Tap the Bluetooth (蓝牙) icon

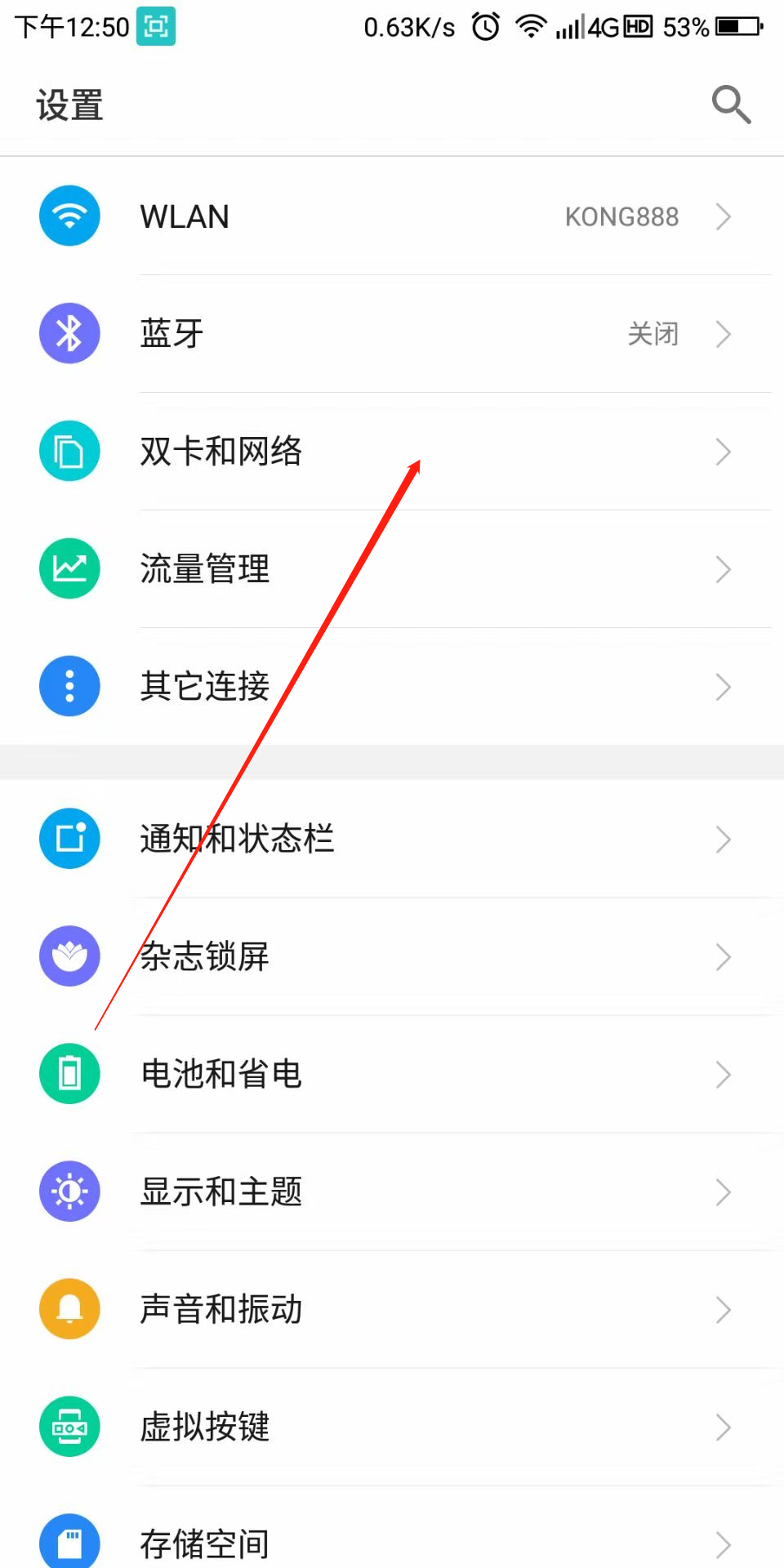[69, 333]
